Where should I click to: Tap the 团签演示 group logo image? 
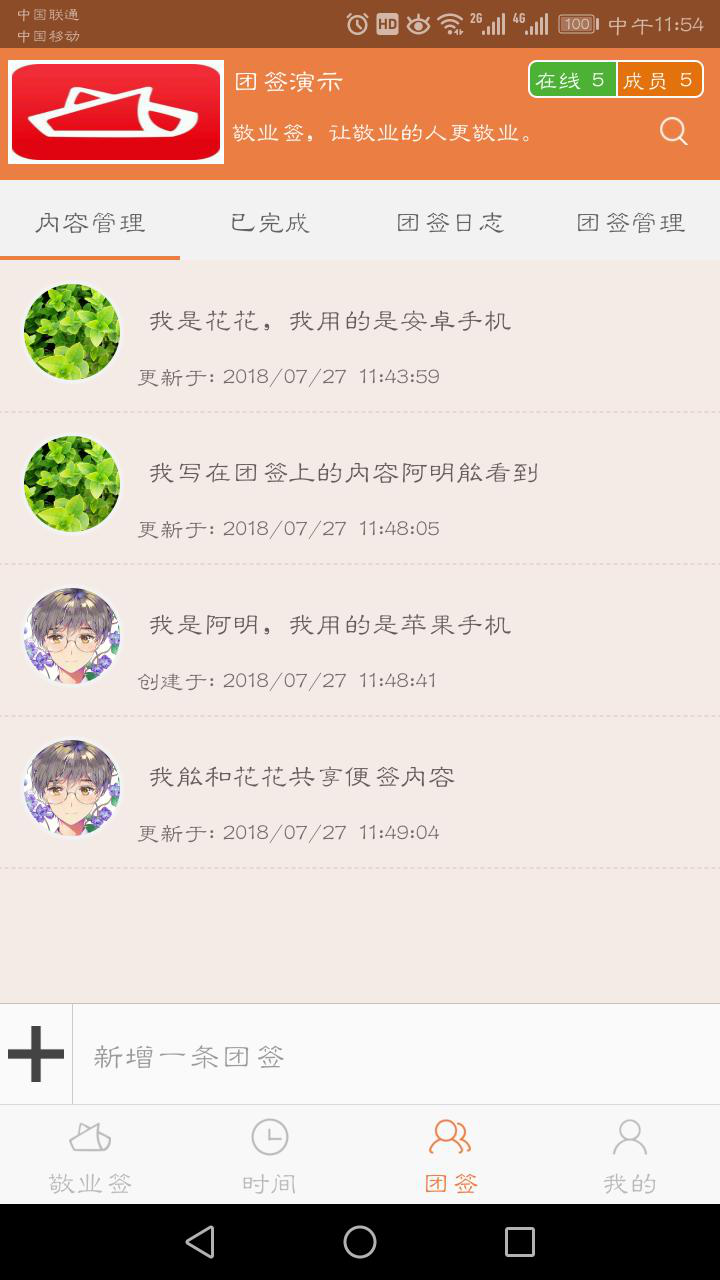tap(116, 112)
